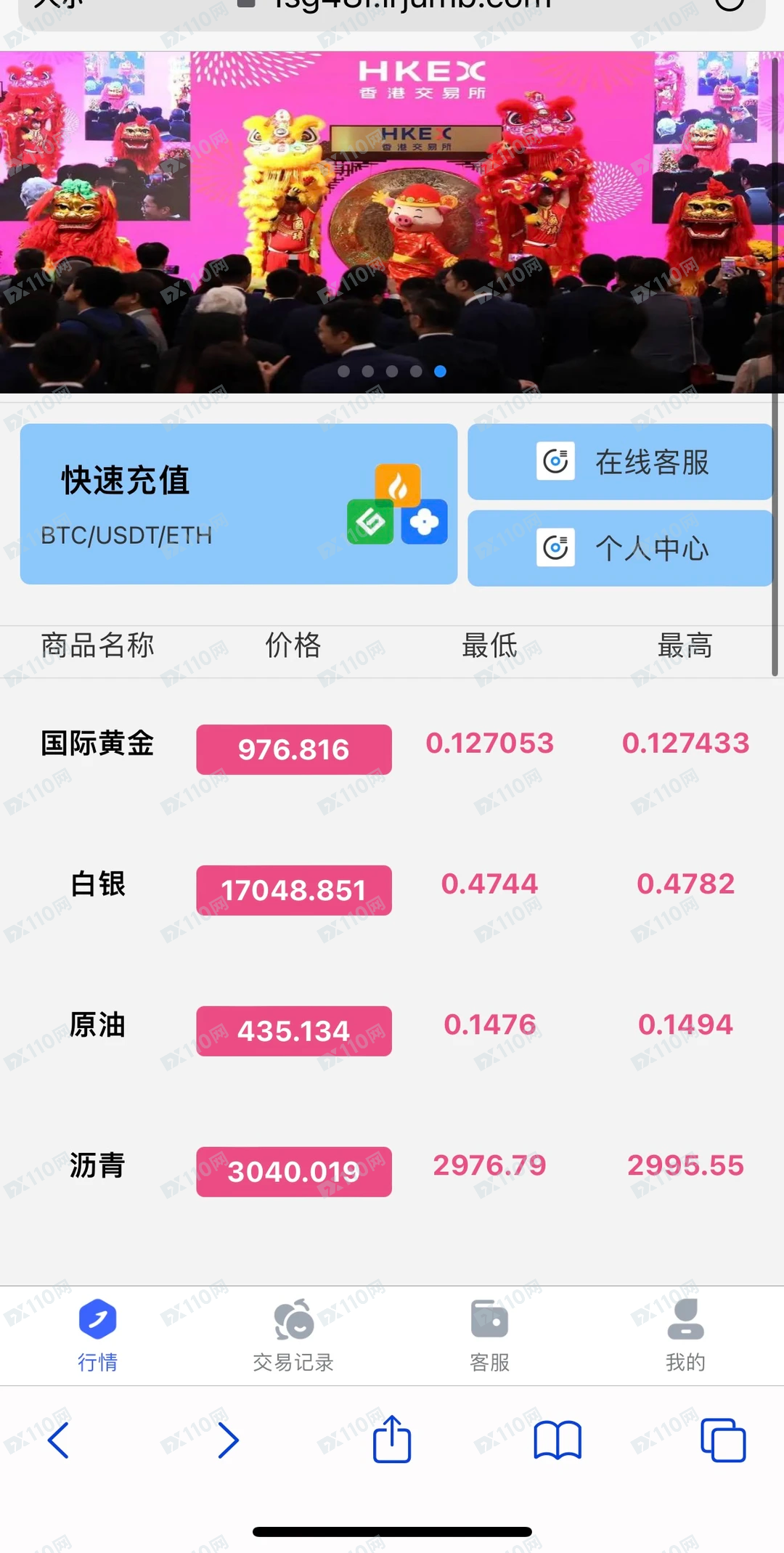784x1553 pixels.
Task: Open 个人中心 personal center
Action: [x=620, y=548]
